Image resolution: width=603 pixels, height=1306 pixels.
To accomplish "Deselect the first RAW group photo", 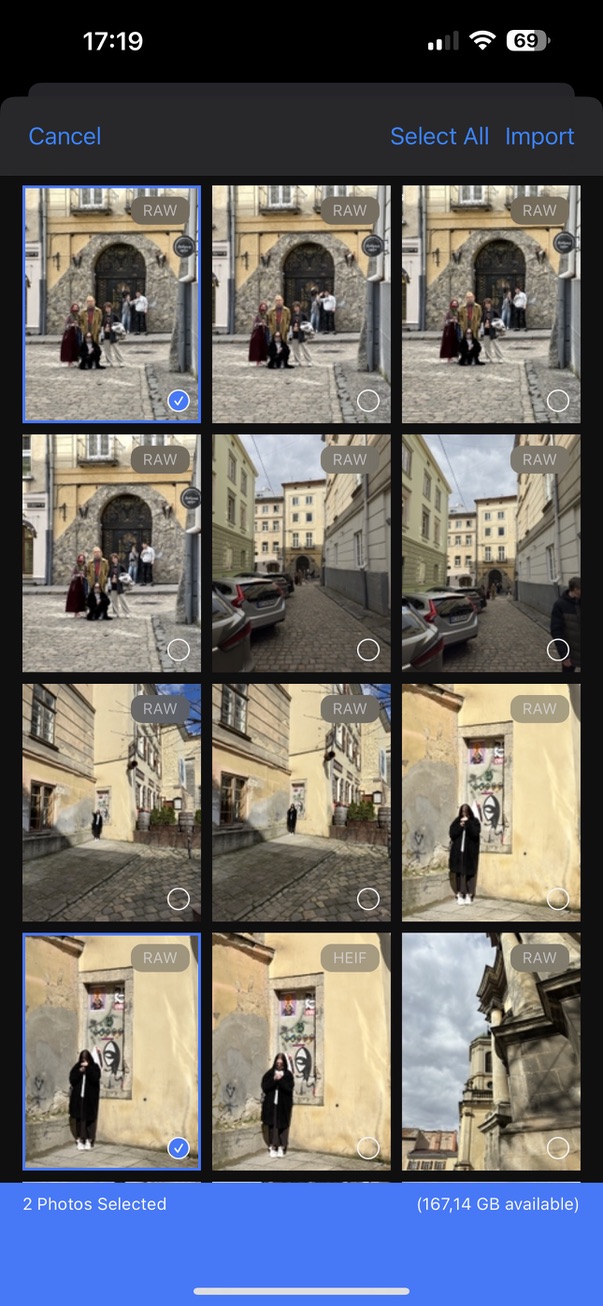I will click(111, 304).
